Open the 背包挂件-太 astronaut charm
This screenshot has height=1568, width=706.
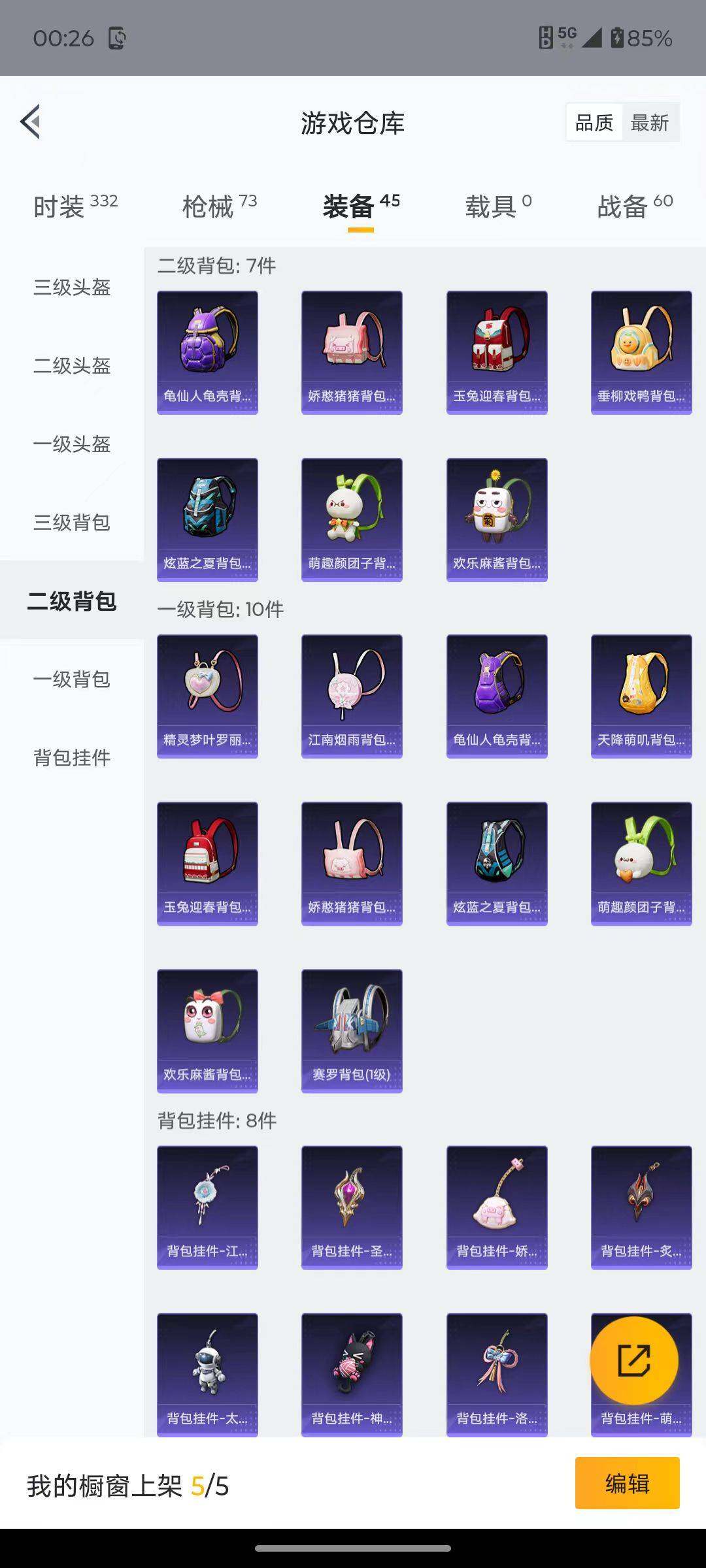point(207,1374)
